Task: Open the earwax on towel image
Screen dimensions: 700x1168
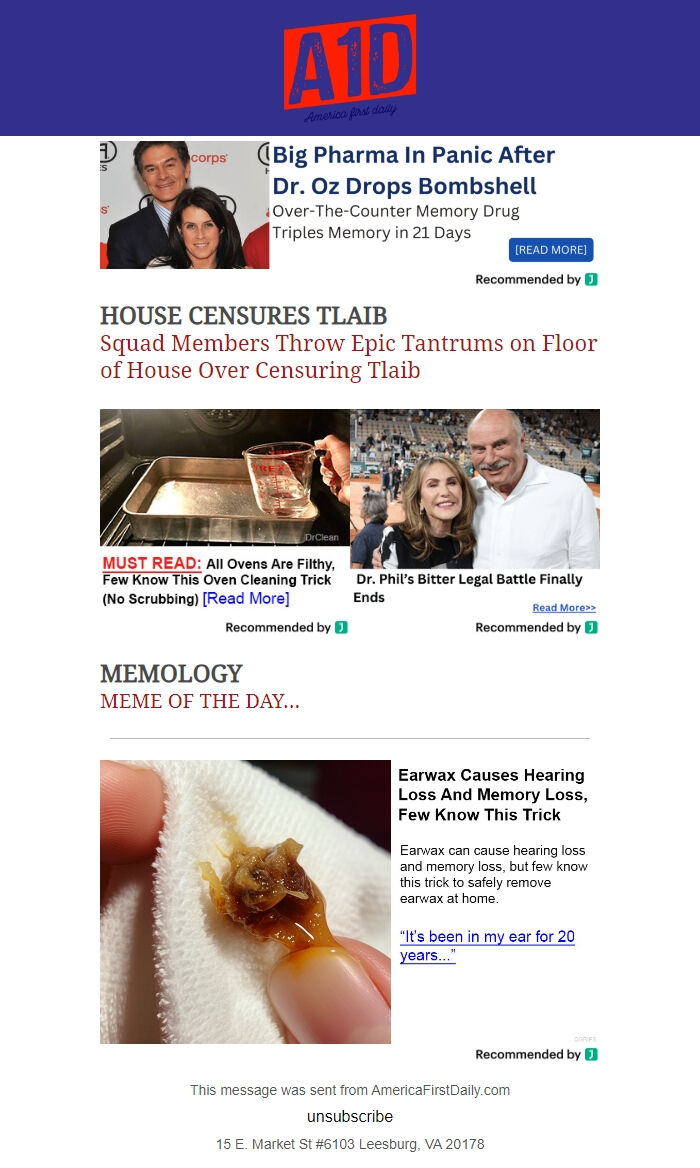Action: pos(245,902)
